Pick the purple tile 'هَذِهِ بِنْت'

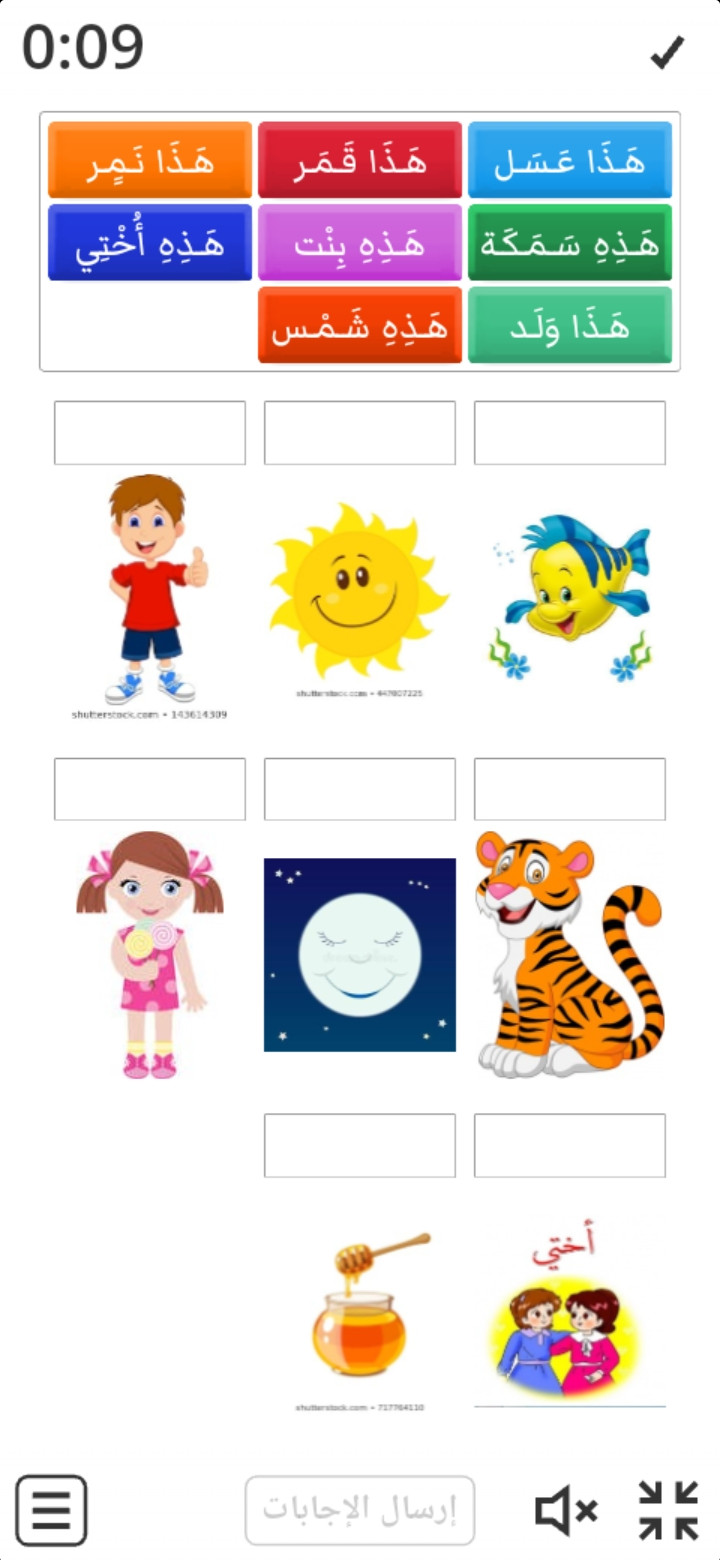(360, 243)
